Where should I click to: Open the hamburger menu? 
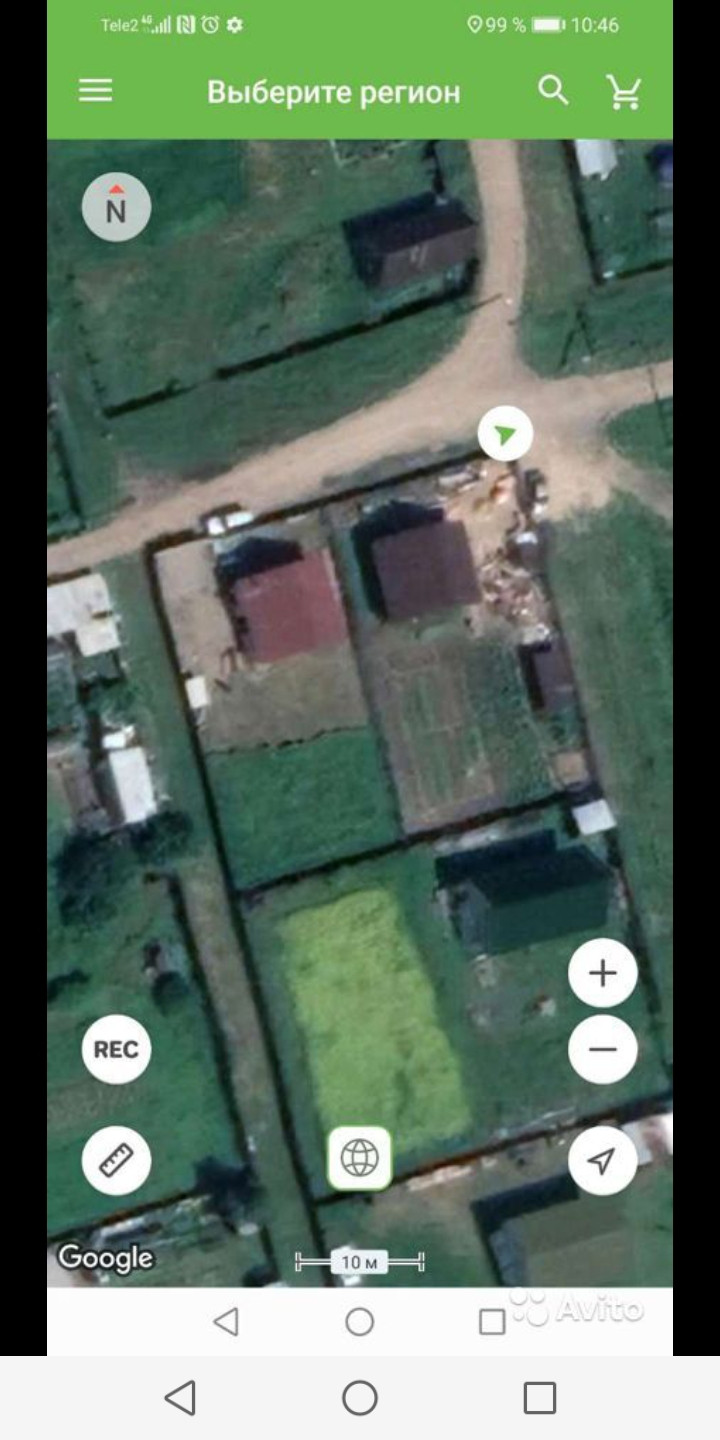[x=96, y=91]
